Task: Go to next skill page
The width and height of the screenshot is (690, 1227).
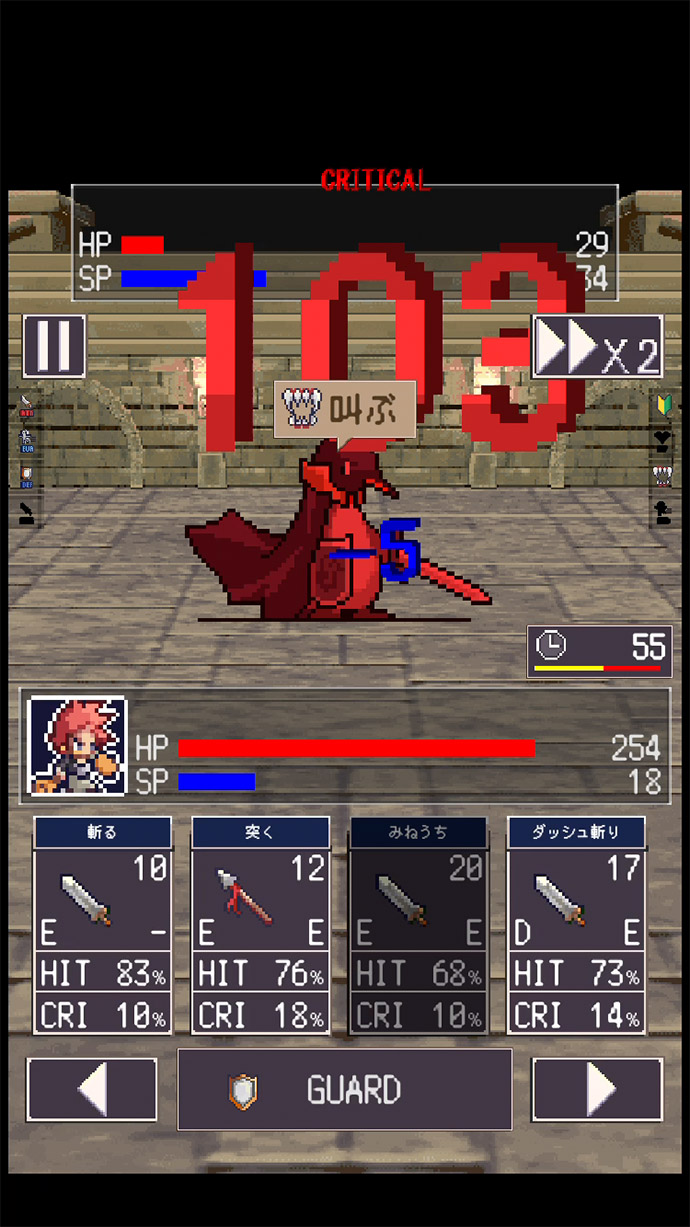Action: point(597,1089)
